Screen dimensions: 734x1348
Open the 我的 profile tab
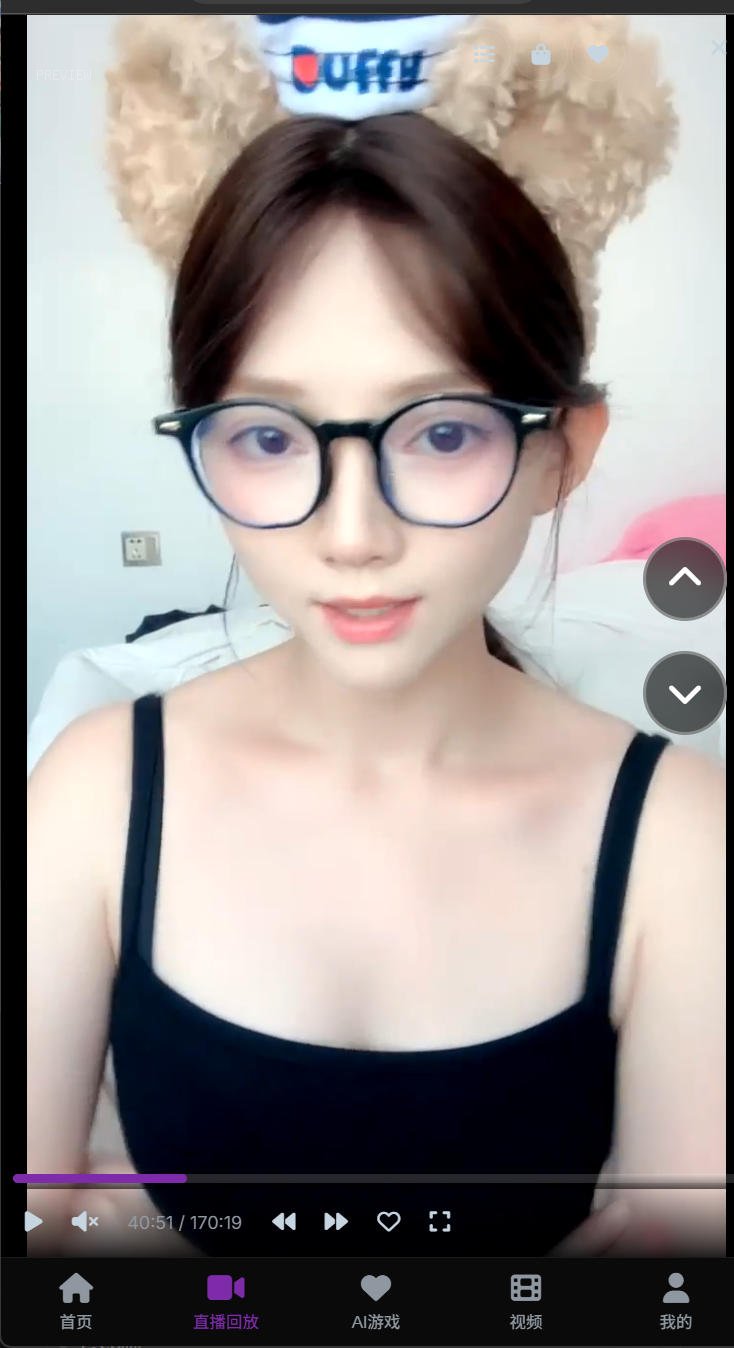676,1301
